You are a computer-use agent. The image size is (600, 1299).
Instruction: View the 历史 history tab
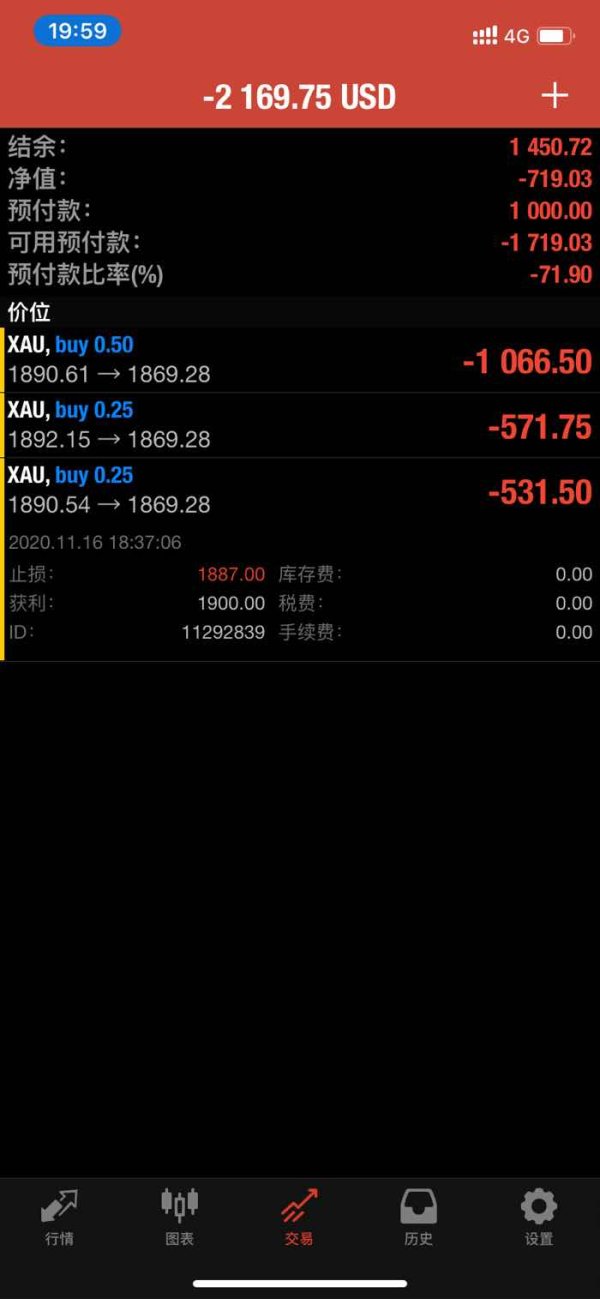[418, 1217]
